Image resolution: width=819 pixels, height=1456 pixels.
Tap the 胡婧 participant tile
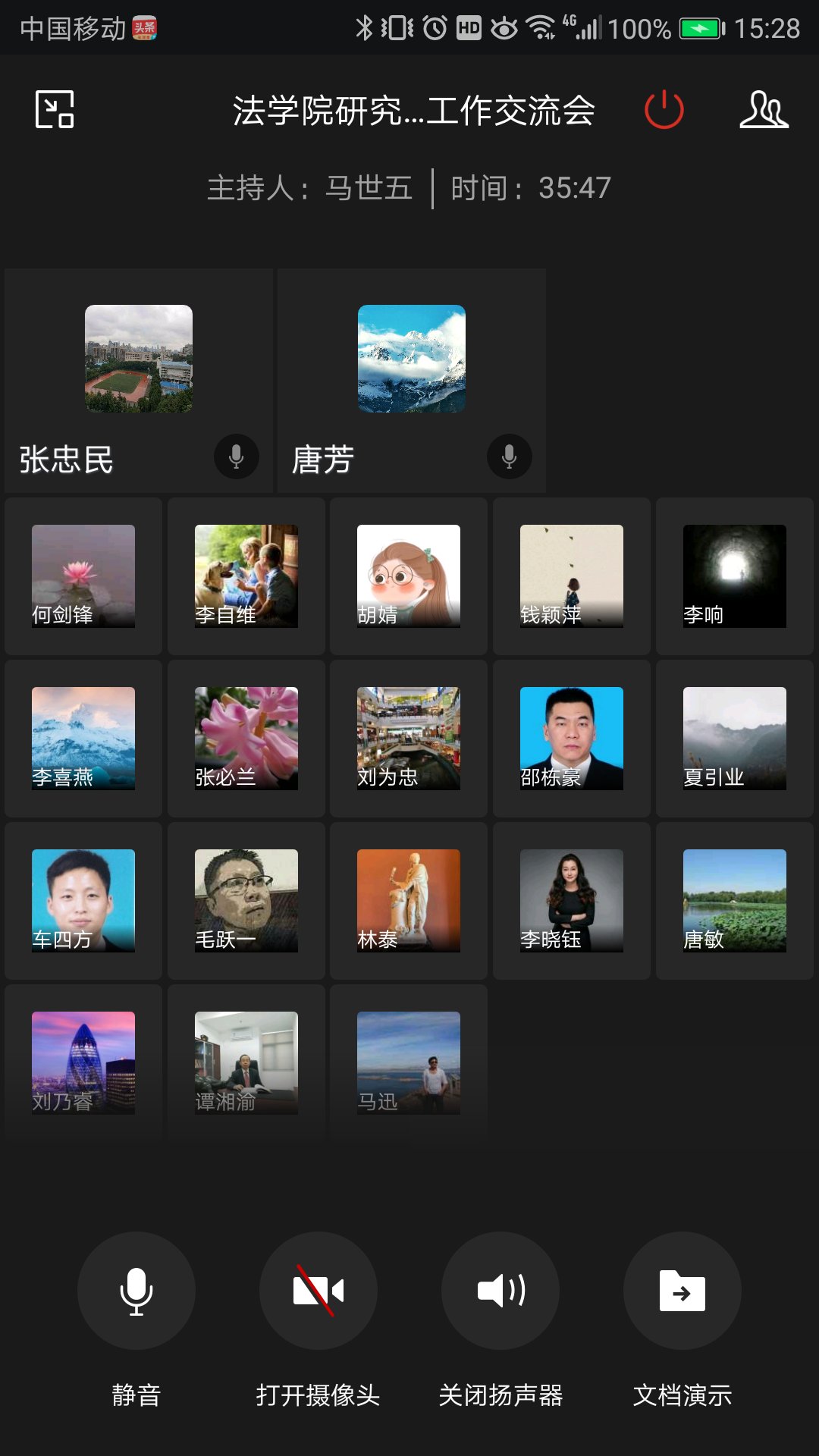409,576
